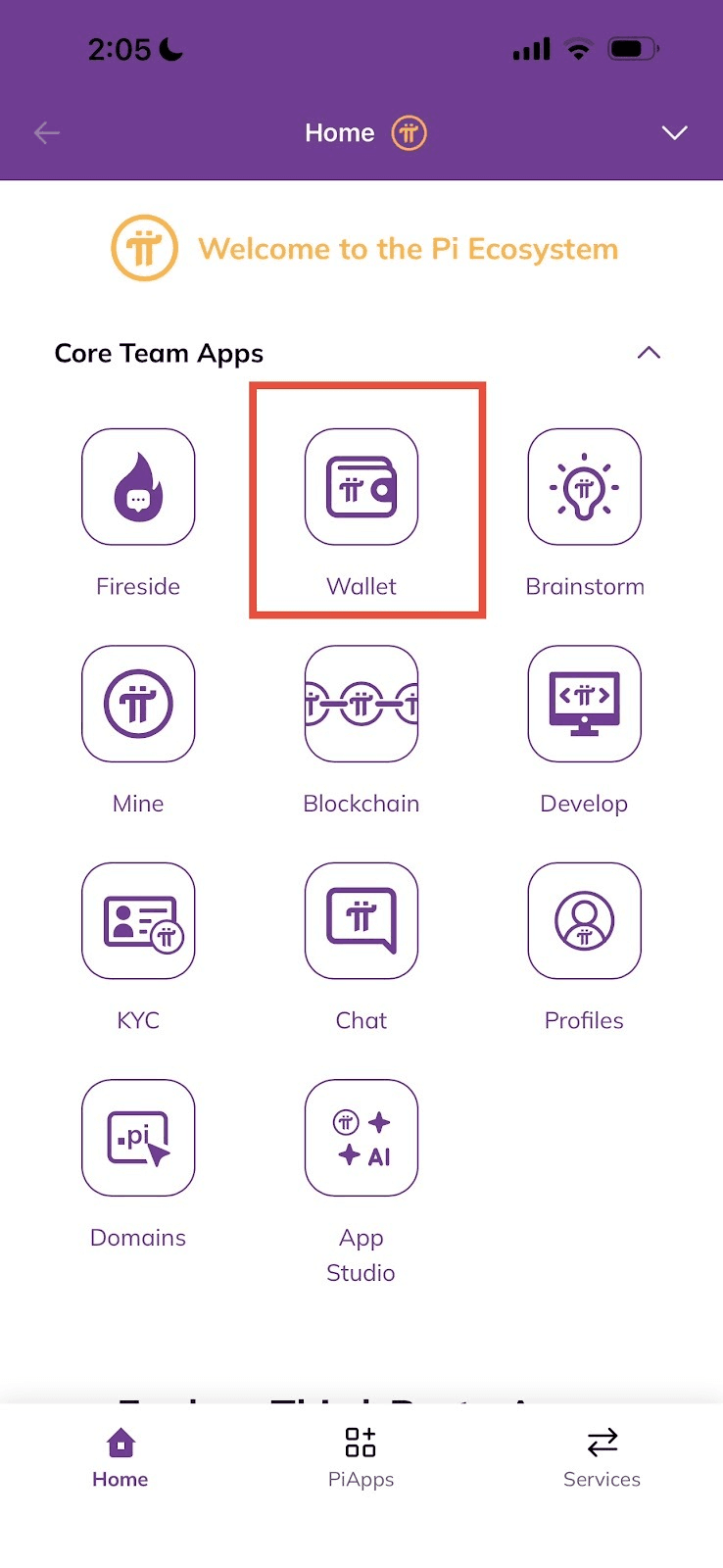
Task: Open the Pi Chat app
Action: [361, 921]
